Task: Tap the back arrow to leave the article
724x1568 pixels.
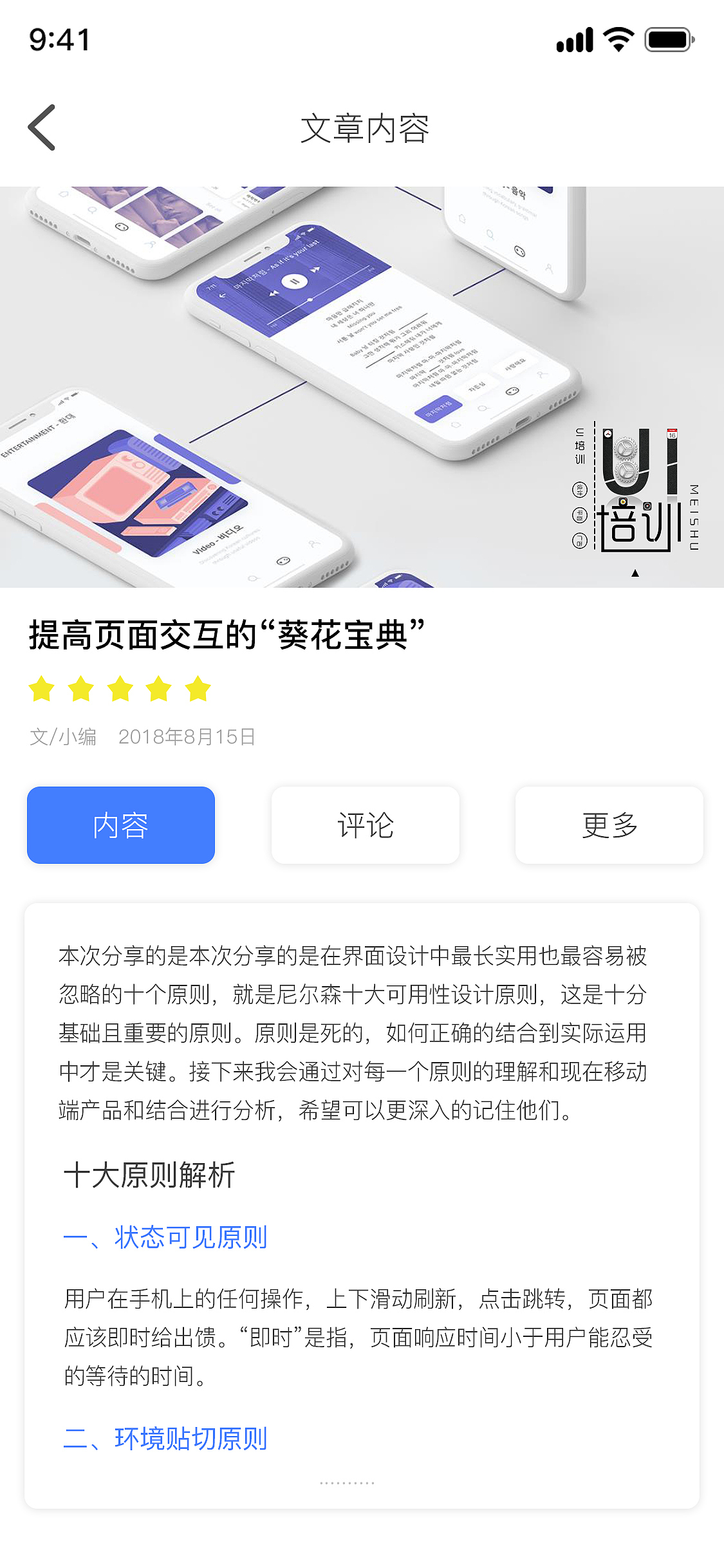Action: click(x=41, y=127)
